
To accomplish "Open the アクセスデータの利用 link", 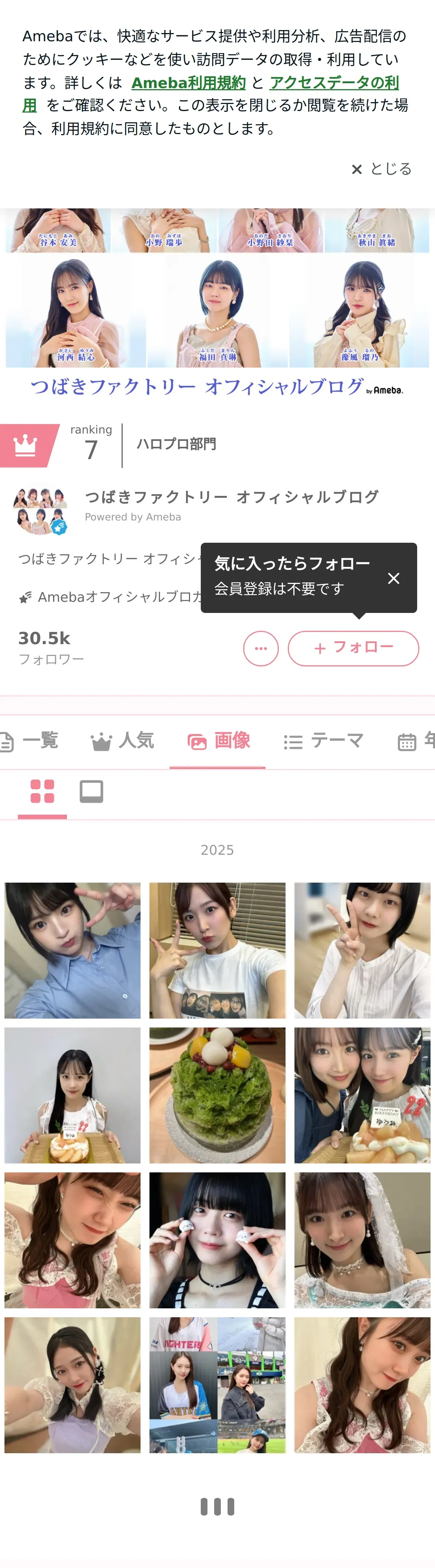I will 334,83.
